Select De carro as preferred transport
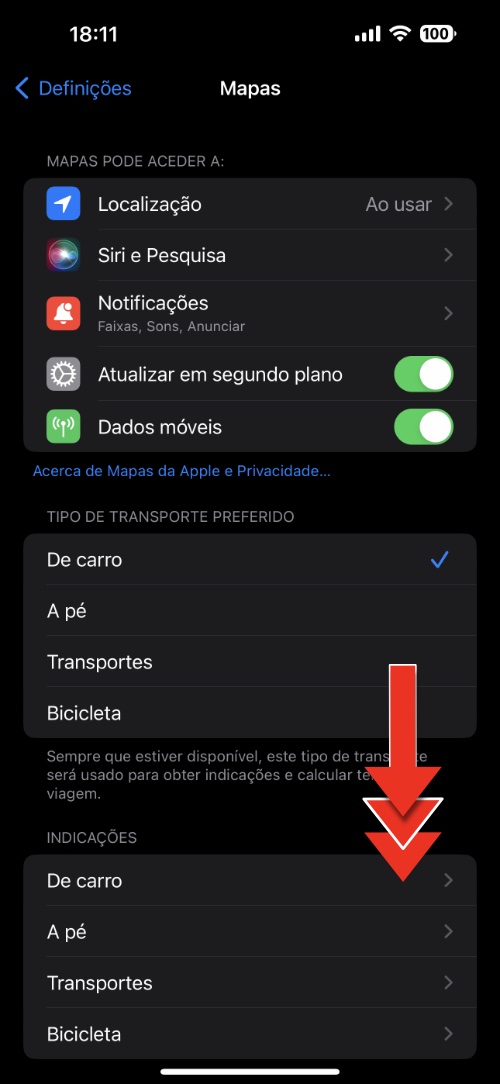Viewport: 500px width, 1084px height. 250,559
